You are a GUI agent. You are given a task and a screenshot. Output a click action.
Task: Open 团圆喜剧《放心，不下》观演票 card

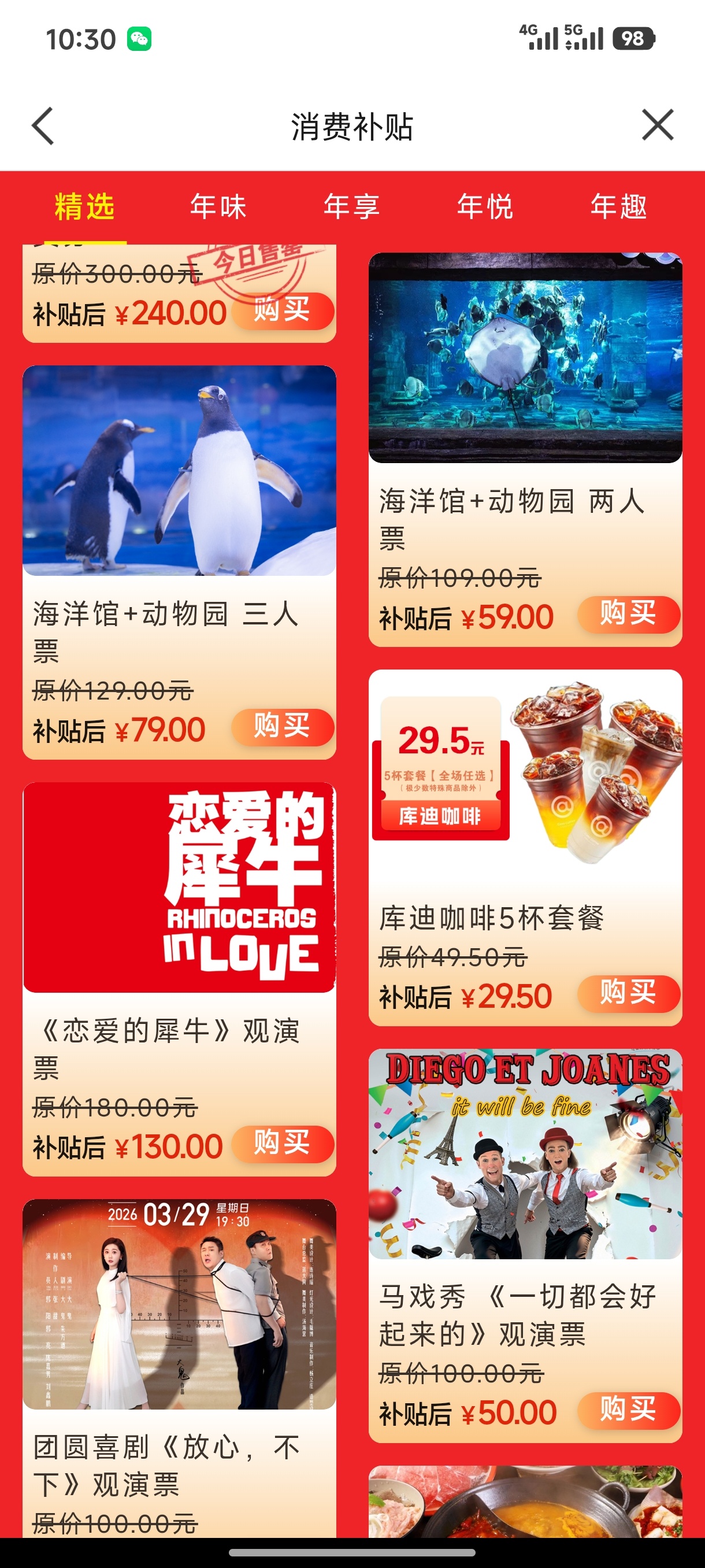180,1304
